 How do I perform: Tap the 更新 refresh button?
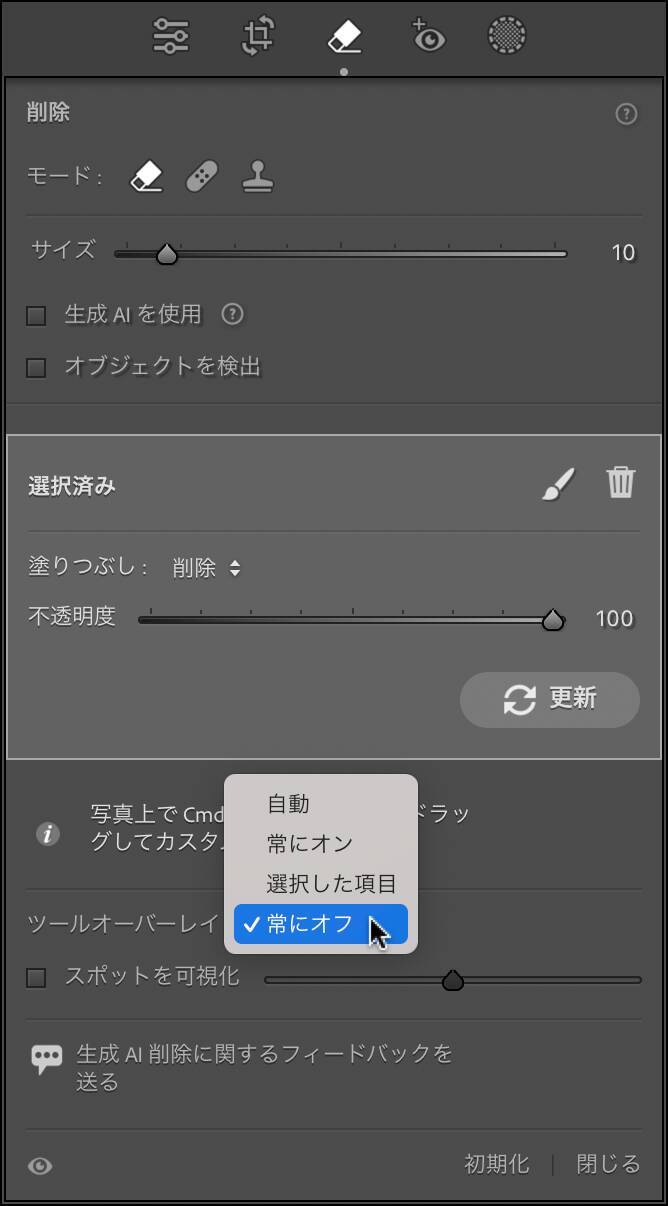coord(549,699)
